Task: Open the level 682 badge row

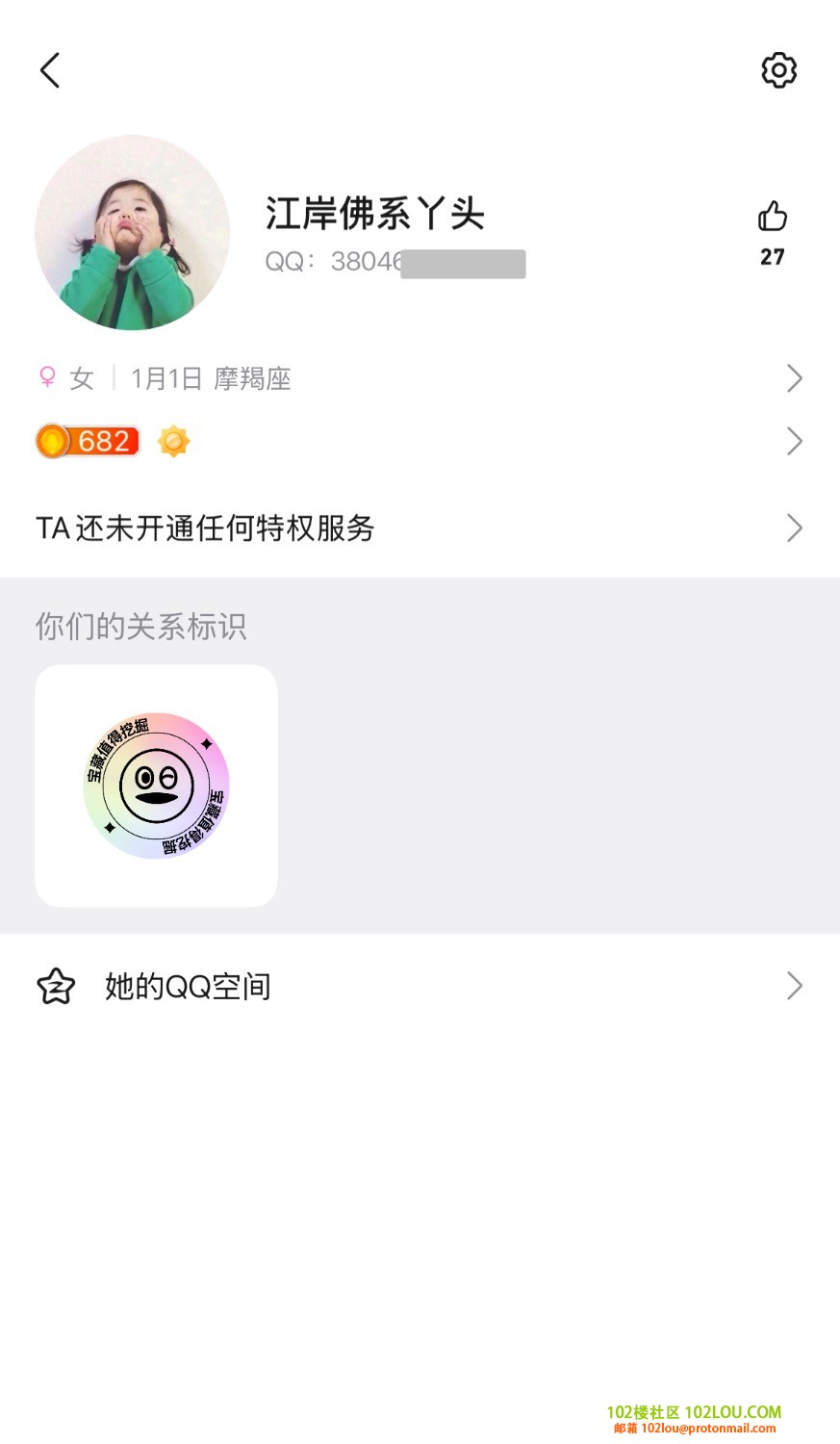Action: 420,442
